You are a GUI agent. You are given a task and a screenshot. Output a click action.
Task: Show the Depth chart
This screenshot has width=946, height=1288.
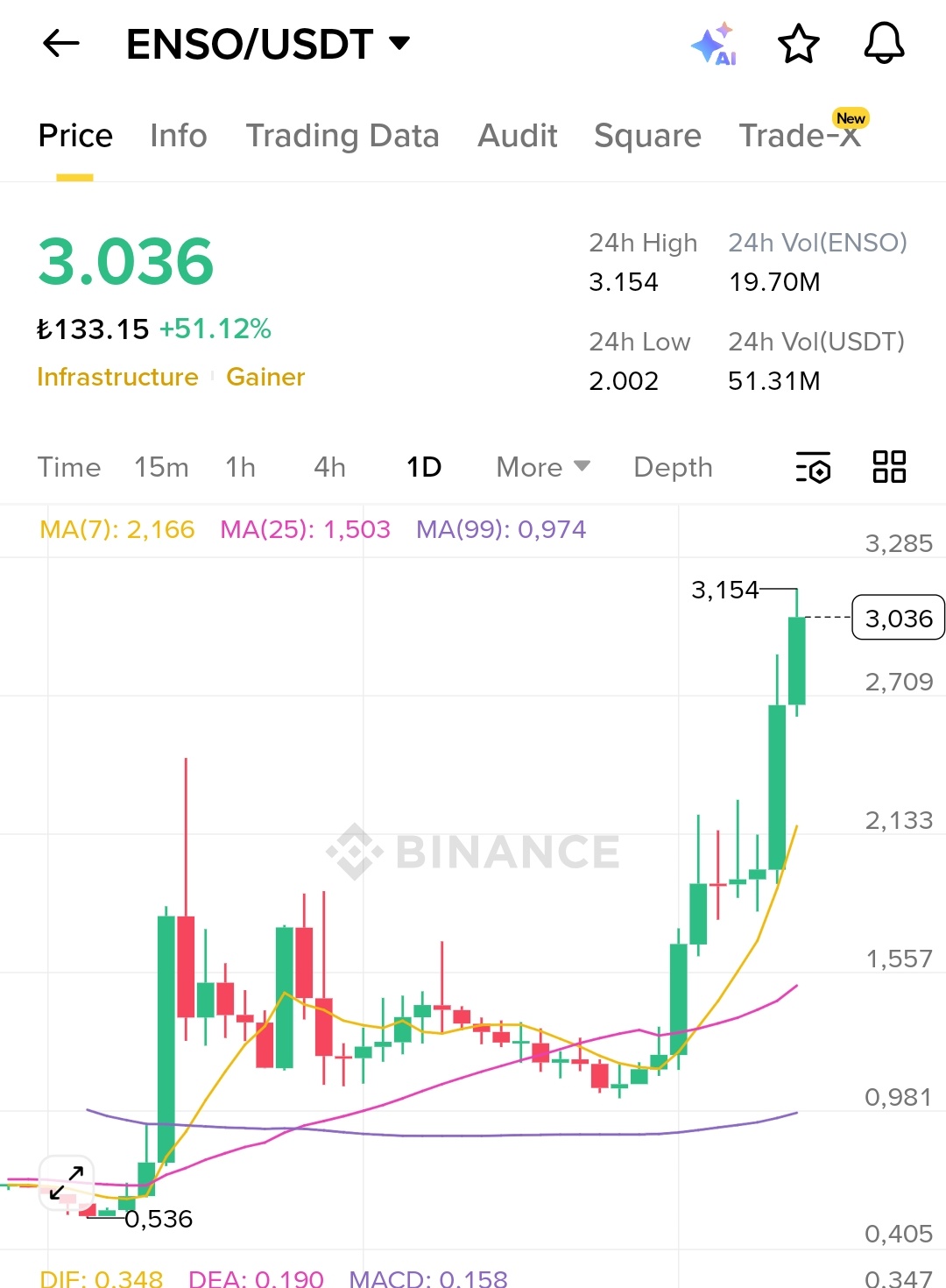[x=673, y=467]
